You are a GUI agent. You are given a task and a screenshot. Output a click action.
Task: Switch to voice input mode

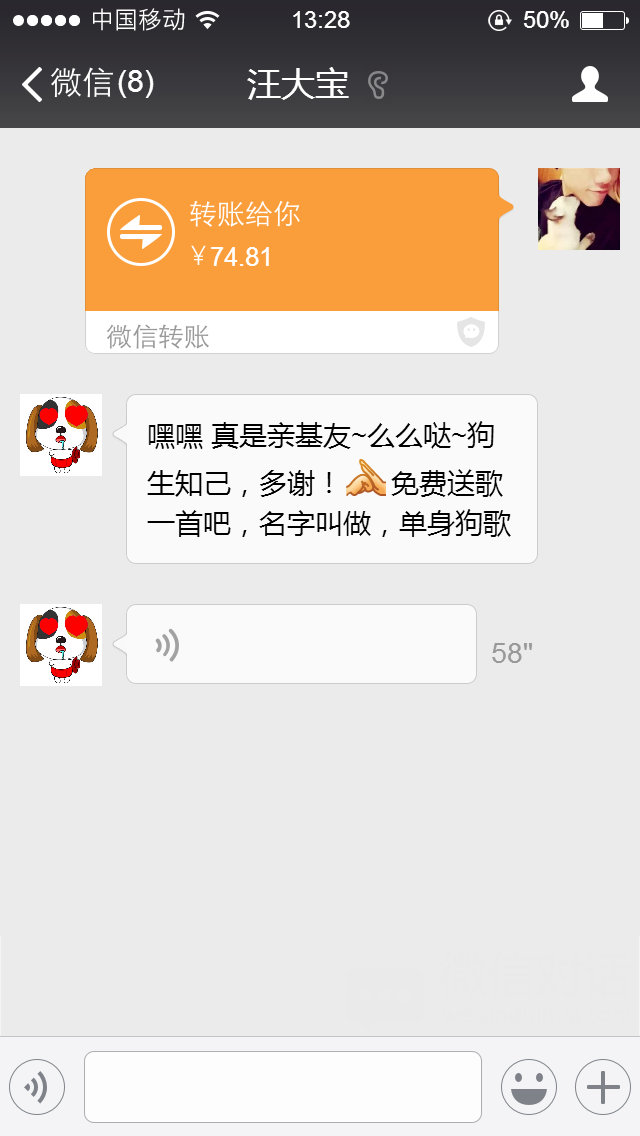(37, 1086)
